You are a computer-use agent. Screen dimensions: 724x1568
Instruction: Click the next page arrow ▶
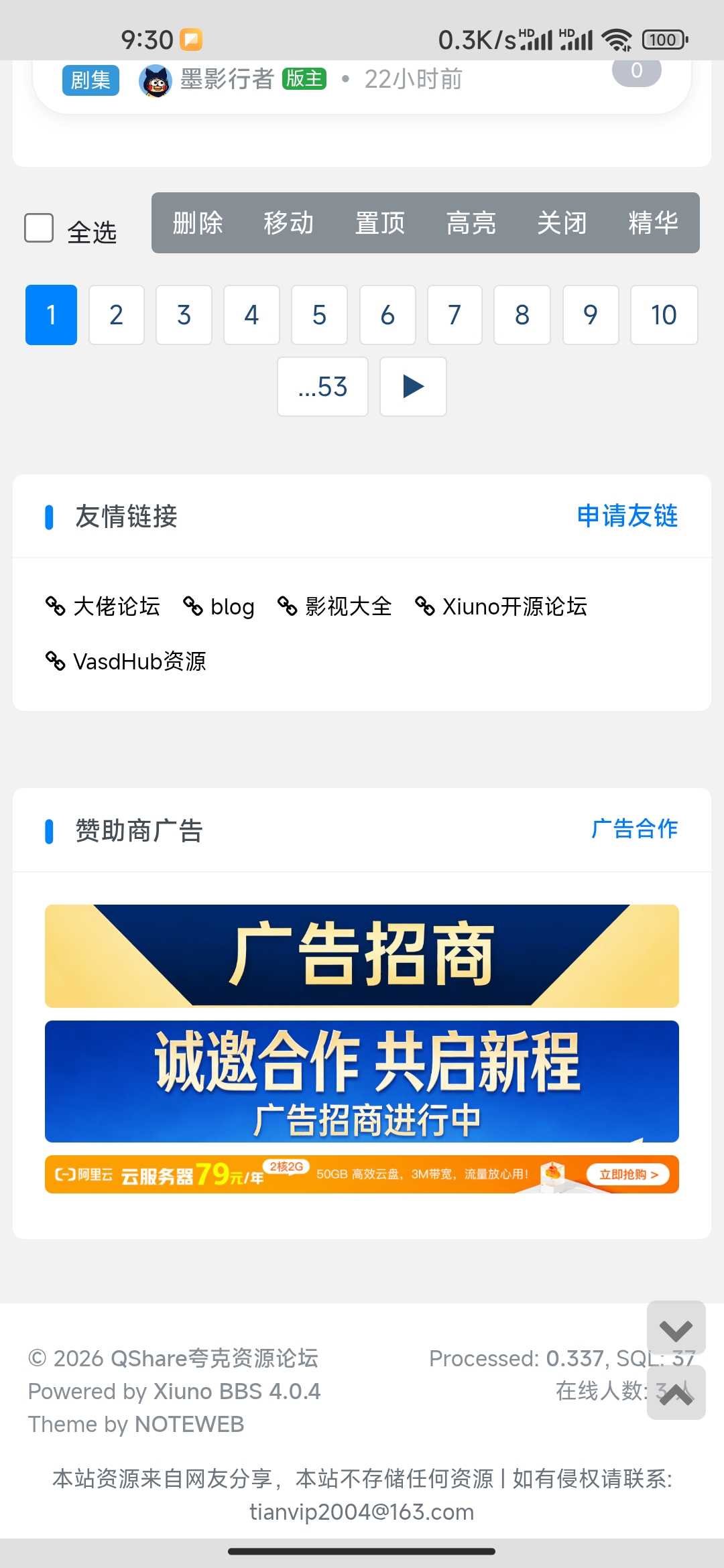(413, 387)
